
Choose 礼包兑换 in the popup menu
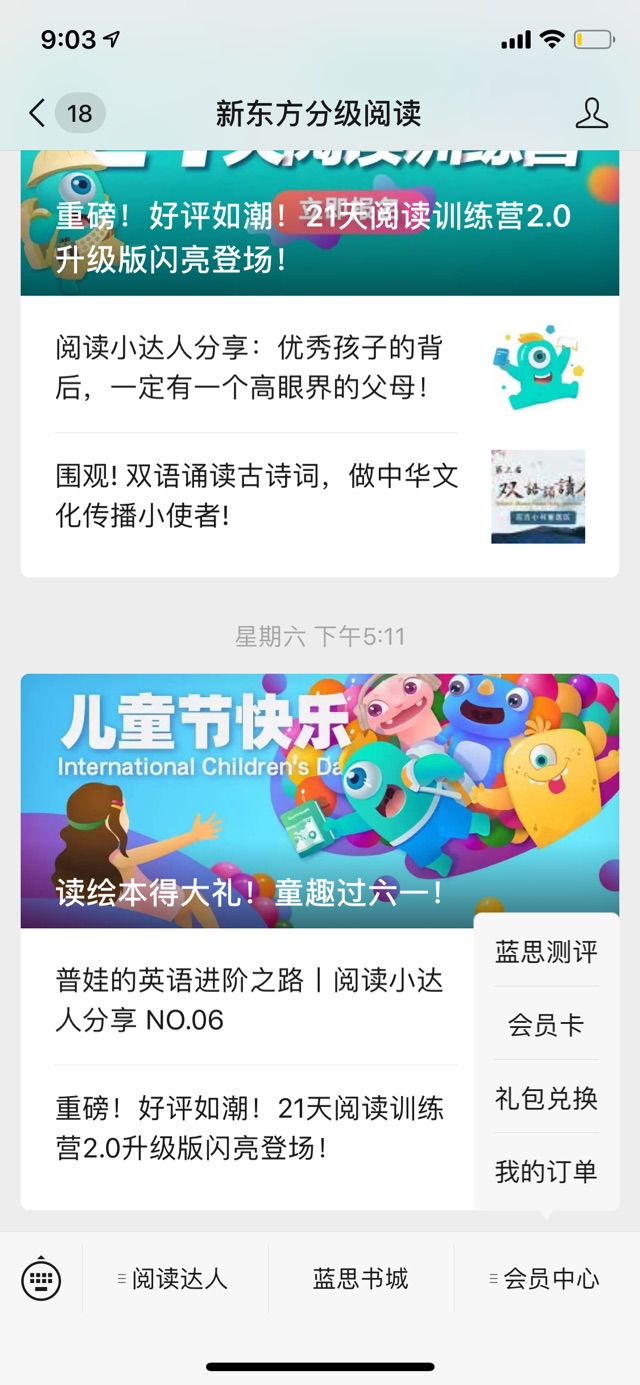tap(546, 1098)
